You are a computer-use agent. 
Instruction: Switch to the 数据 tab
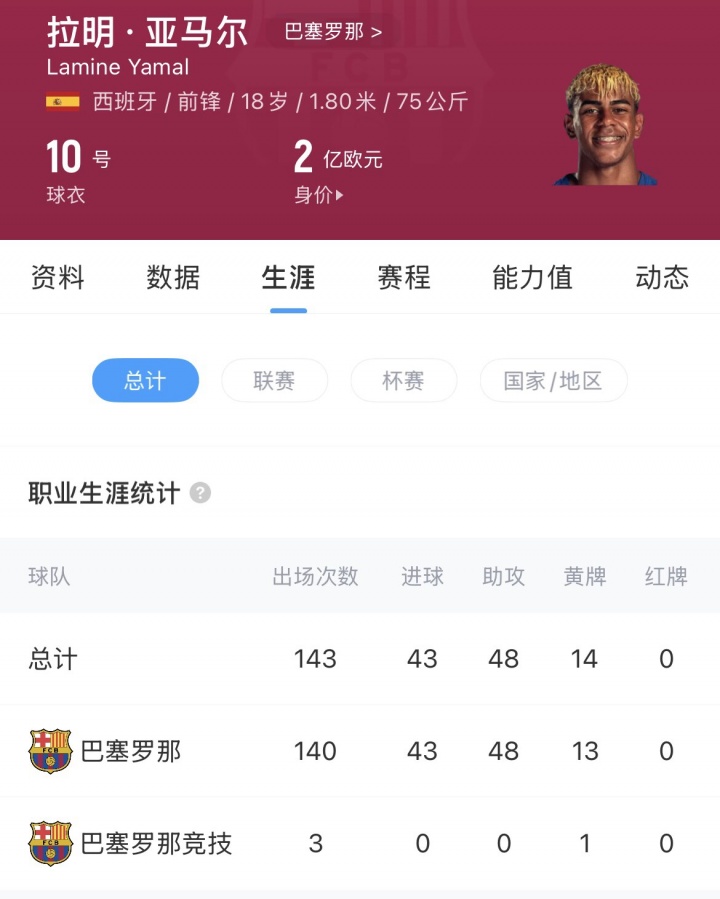[173, 277]
